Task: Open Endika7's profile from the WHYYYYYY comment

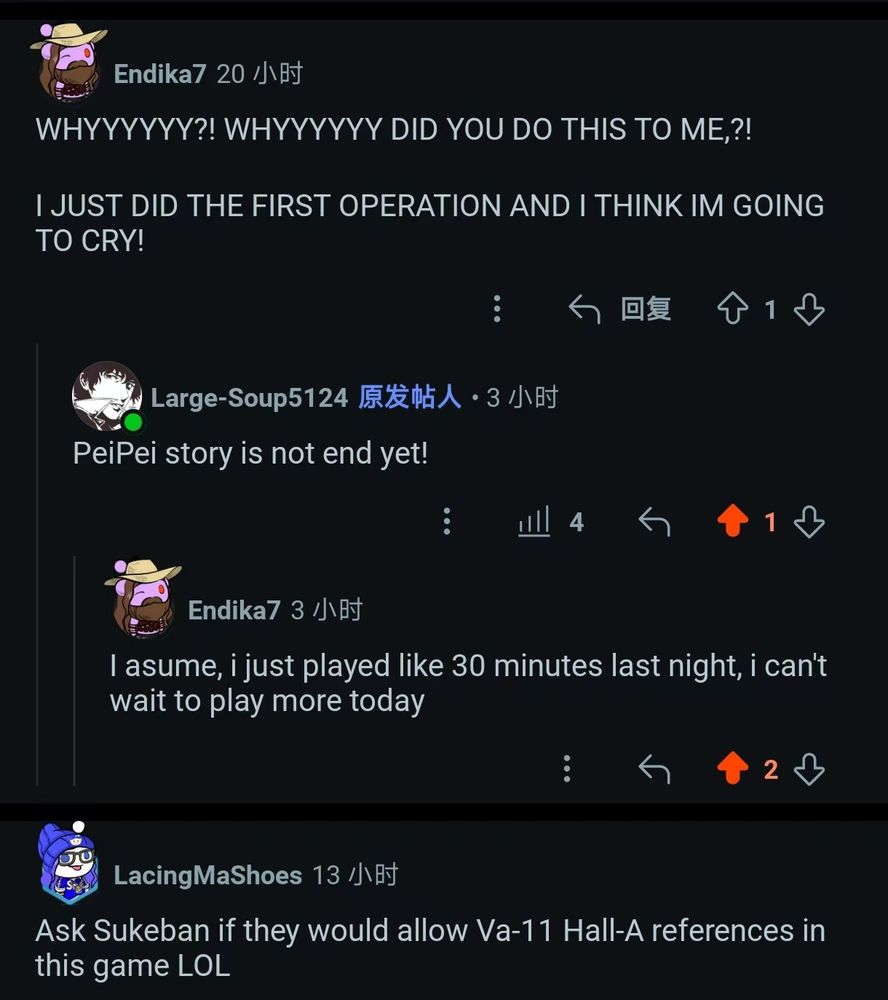Action: click(x=159, y=74)
